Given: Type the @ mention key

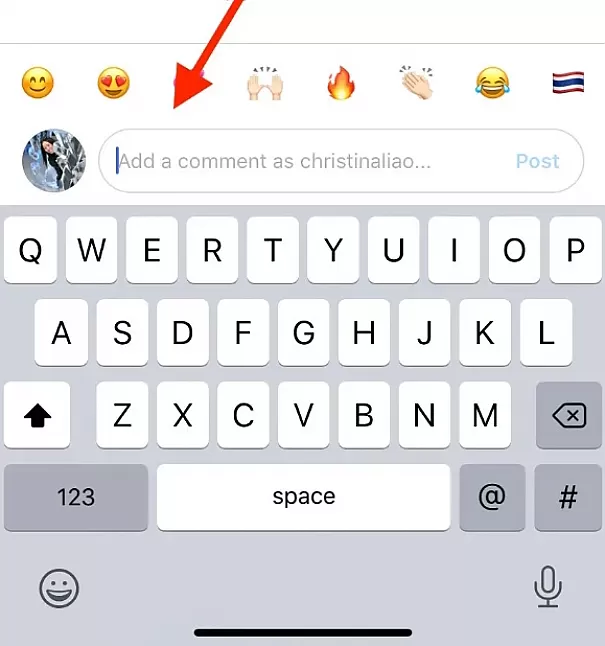Looking at the screenshot, I should (x=491, y=497).
